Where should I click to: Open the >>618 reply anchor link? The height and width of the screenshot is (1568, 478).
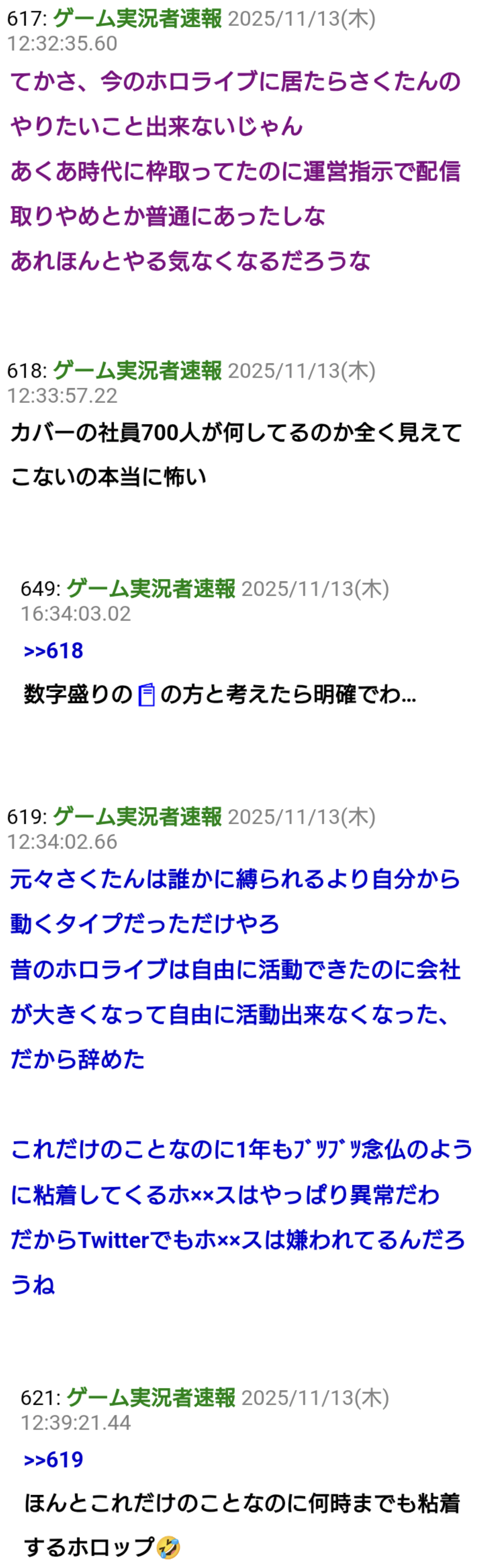click(x=53, y=651)
